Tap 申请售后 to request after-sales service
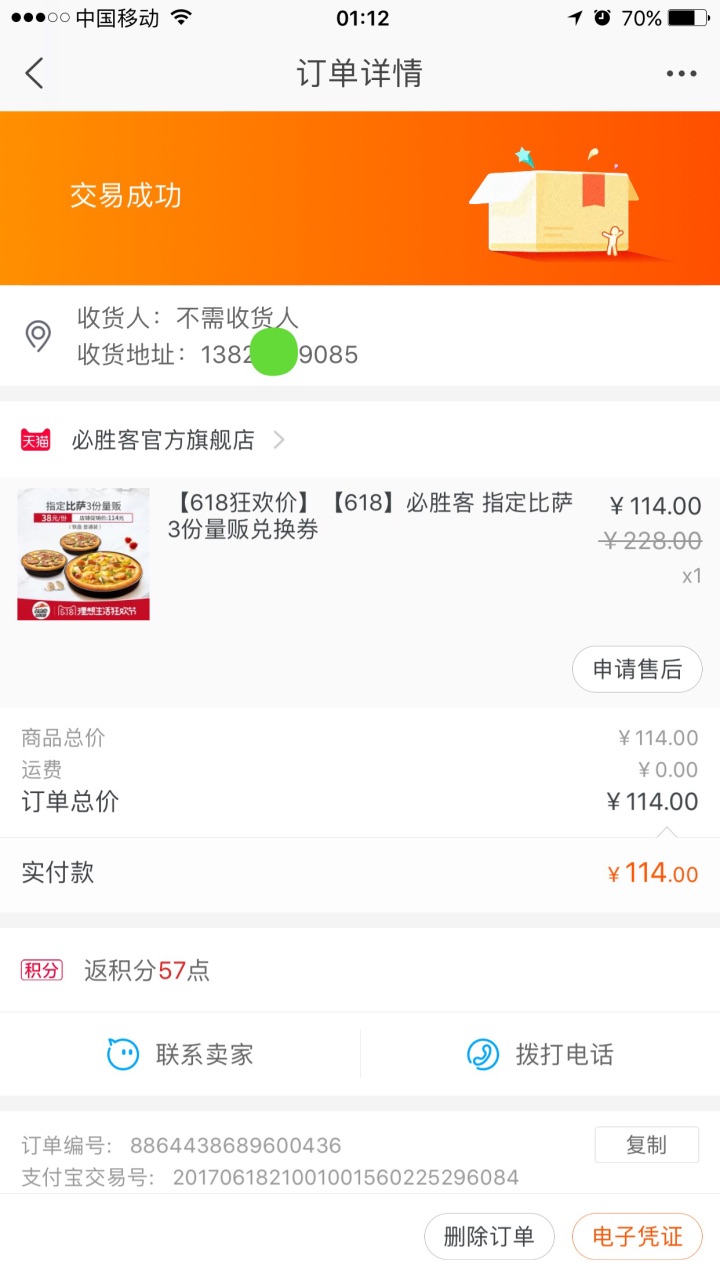Screen dimensions: 720x1280 (637, 669)
